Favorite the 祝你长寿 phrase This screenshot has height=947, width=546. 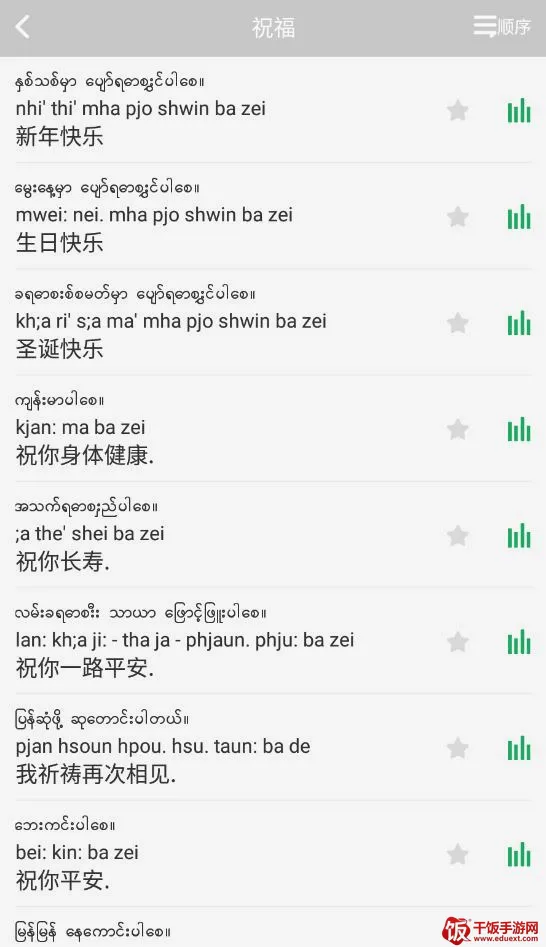(x=458, y=536)
